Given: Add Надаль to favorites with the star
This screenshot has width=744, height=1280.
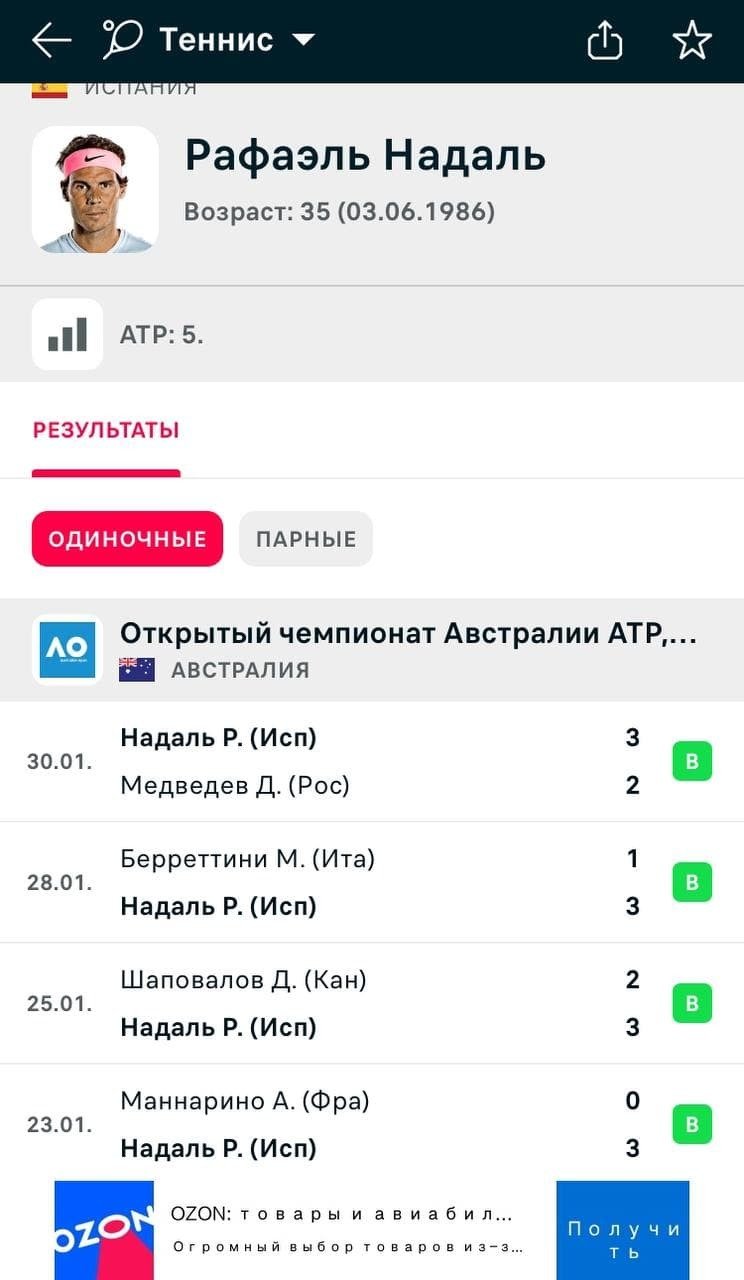Looking at the screenshot, I should coord(691,41).
